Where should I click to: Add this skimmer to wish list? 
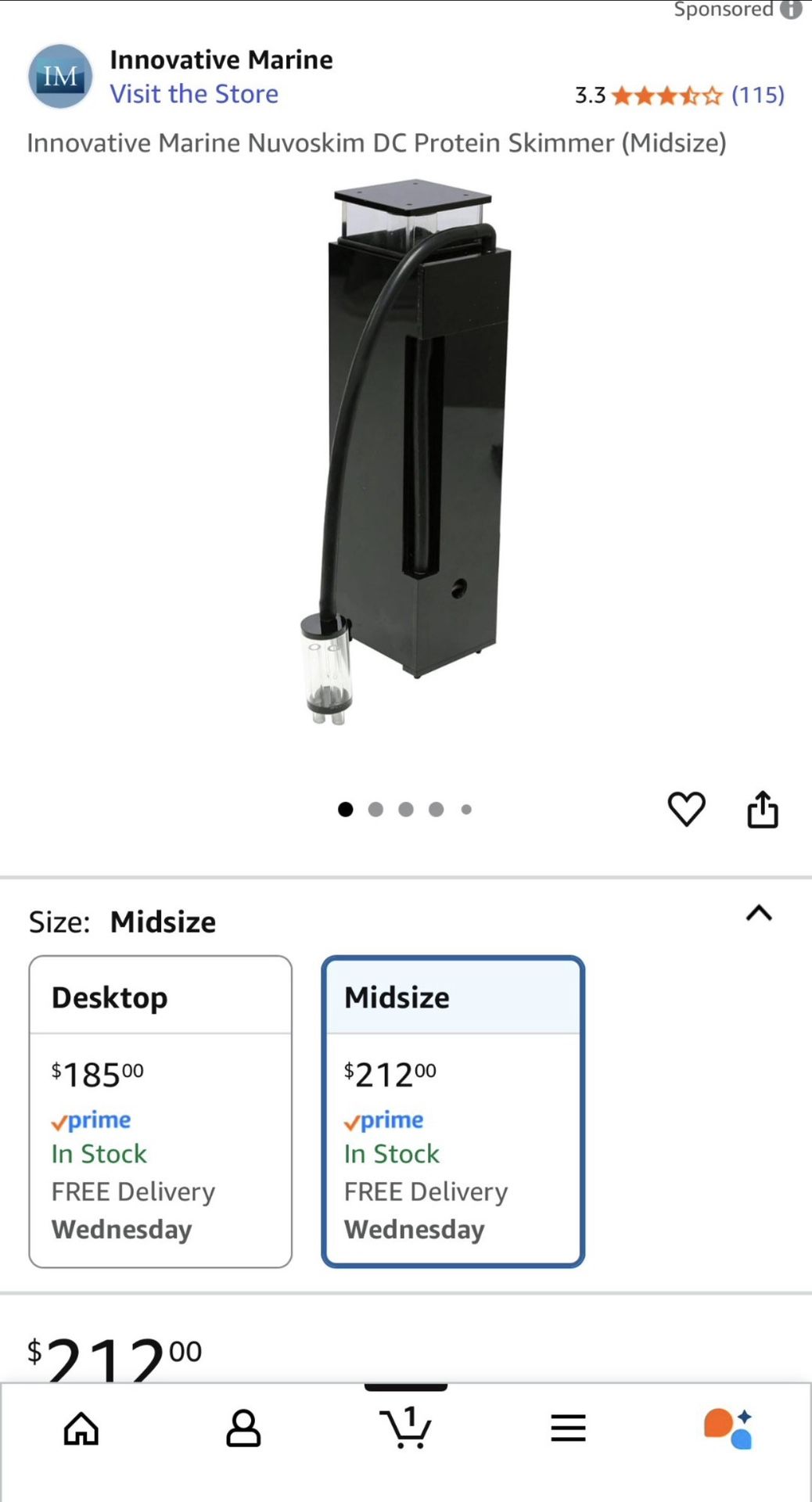[x=687, y=809]
